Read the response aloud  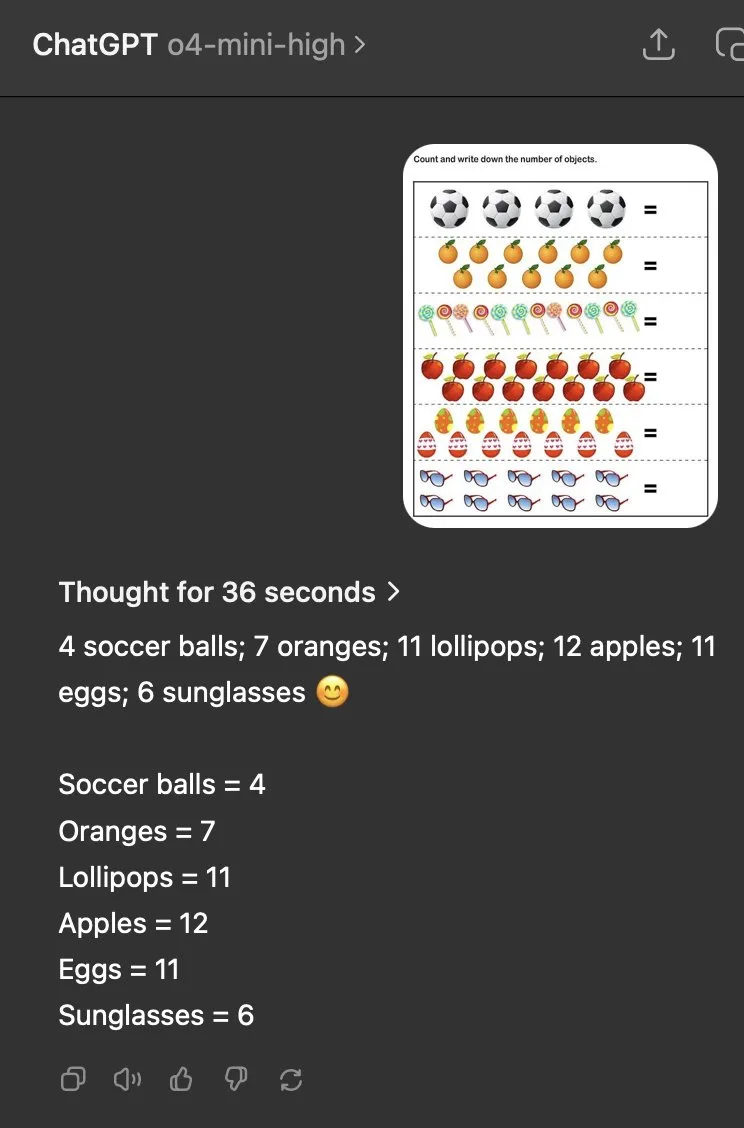127,1079
